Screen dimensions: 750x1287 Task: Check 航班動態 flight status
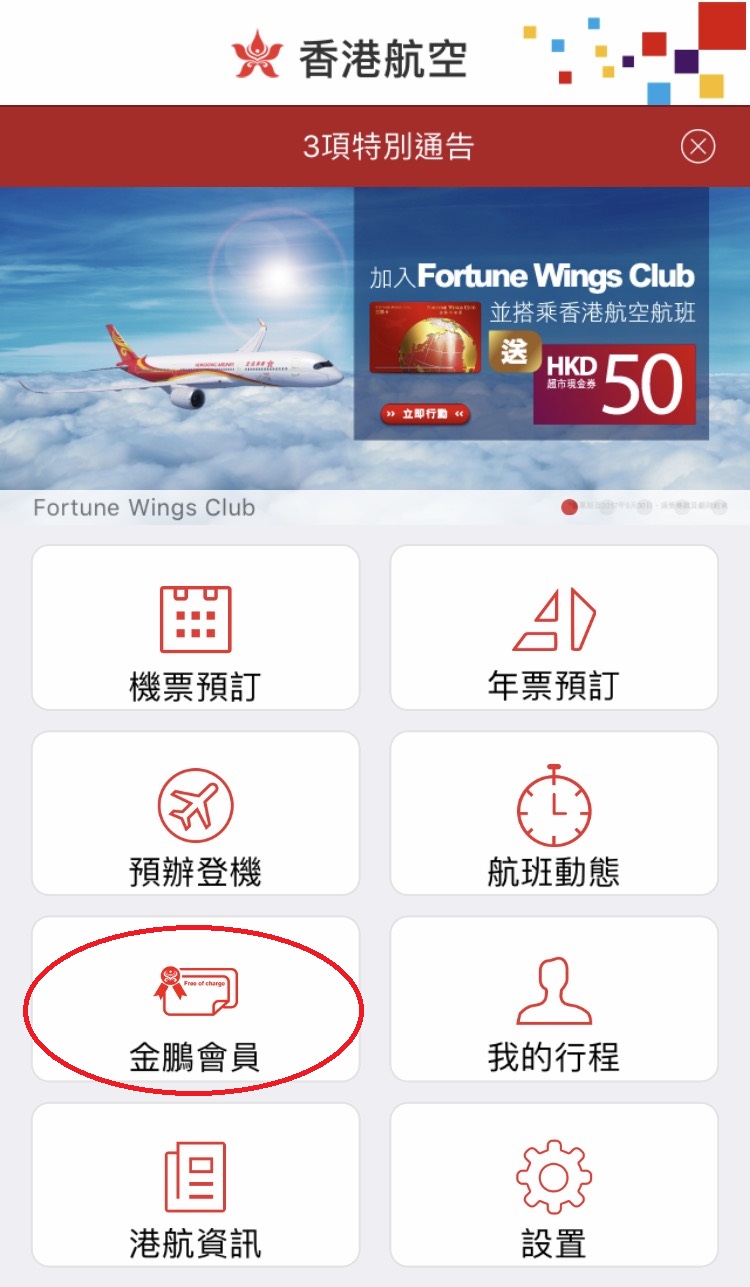[x=553, y=813]
